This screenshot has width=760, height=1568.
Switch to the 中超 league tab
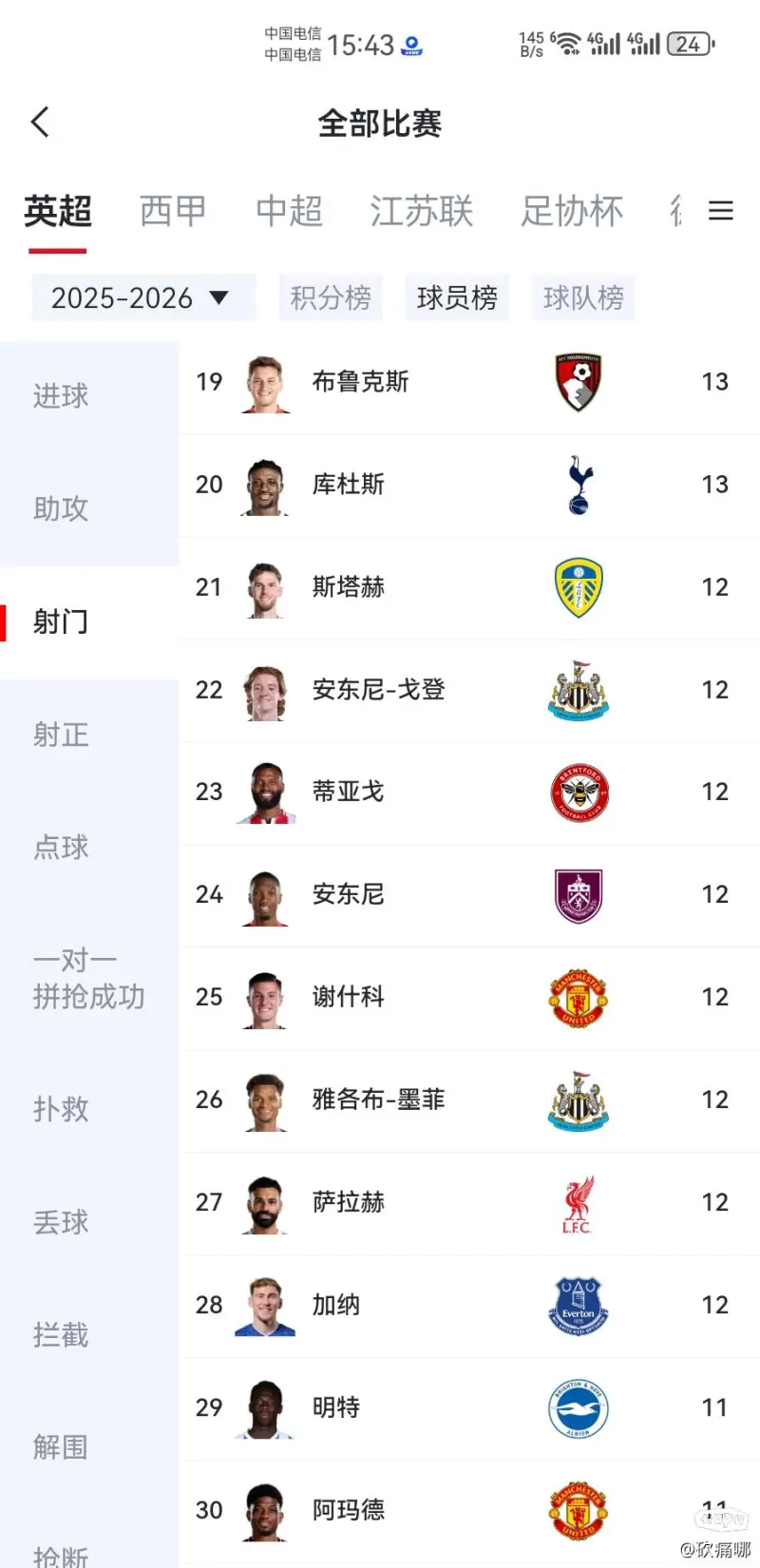point(289,211)
